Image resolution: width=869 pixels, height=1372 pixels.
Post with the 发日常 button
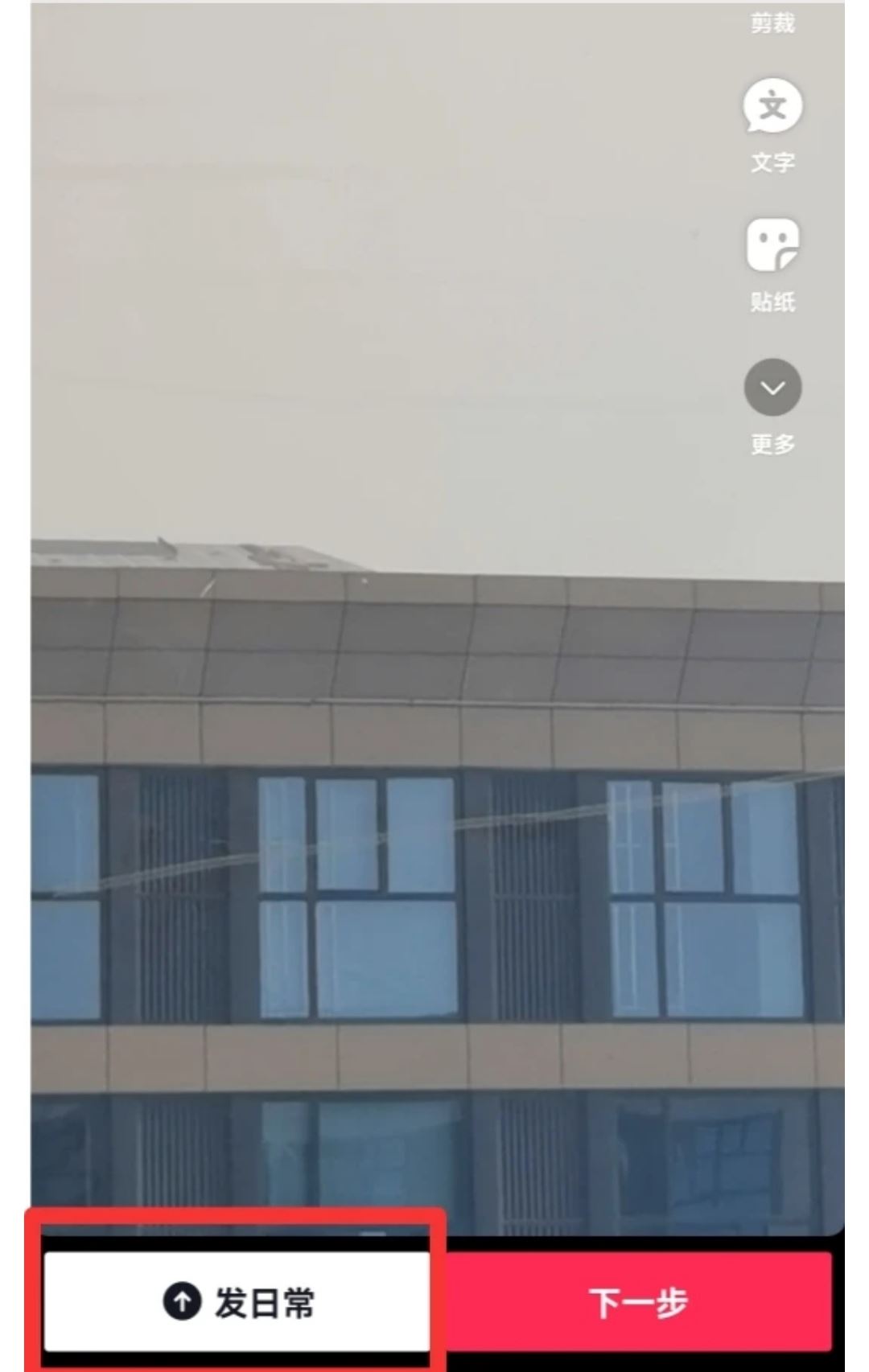coord(237,1302)
